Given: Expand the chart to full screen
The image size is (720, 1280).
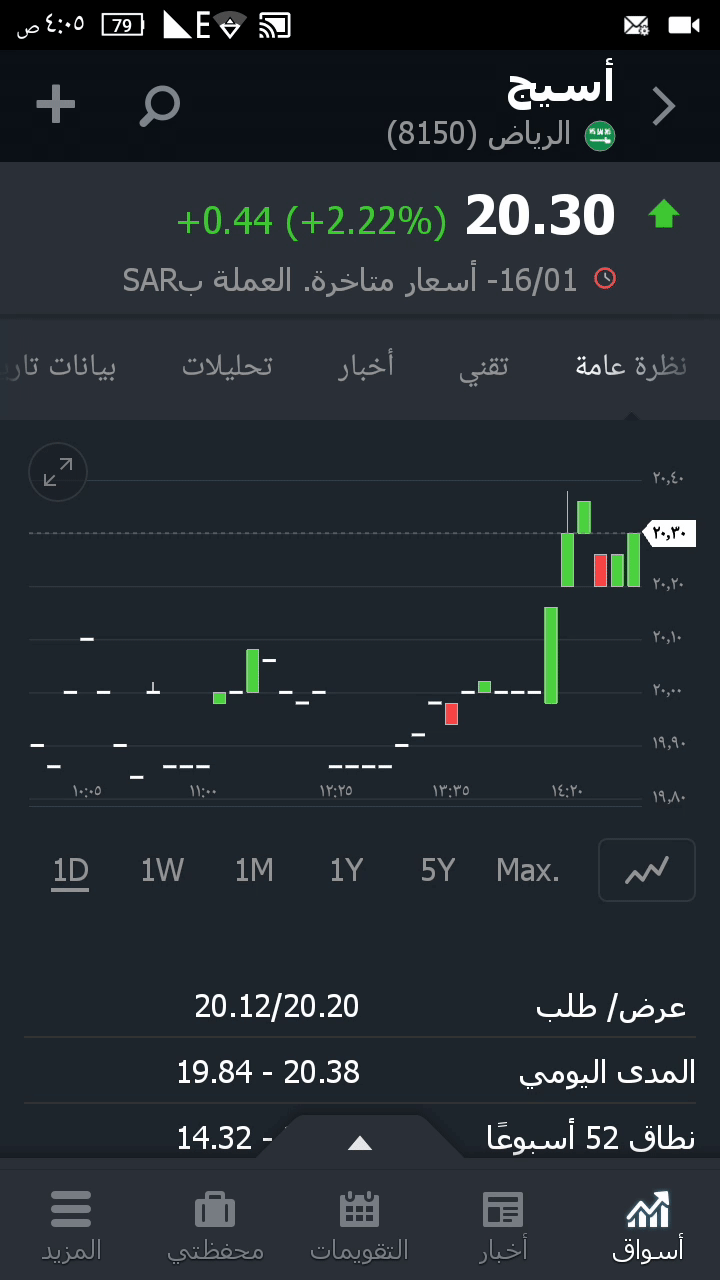Looking at the screenshot, I should pos(58,472).
